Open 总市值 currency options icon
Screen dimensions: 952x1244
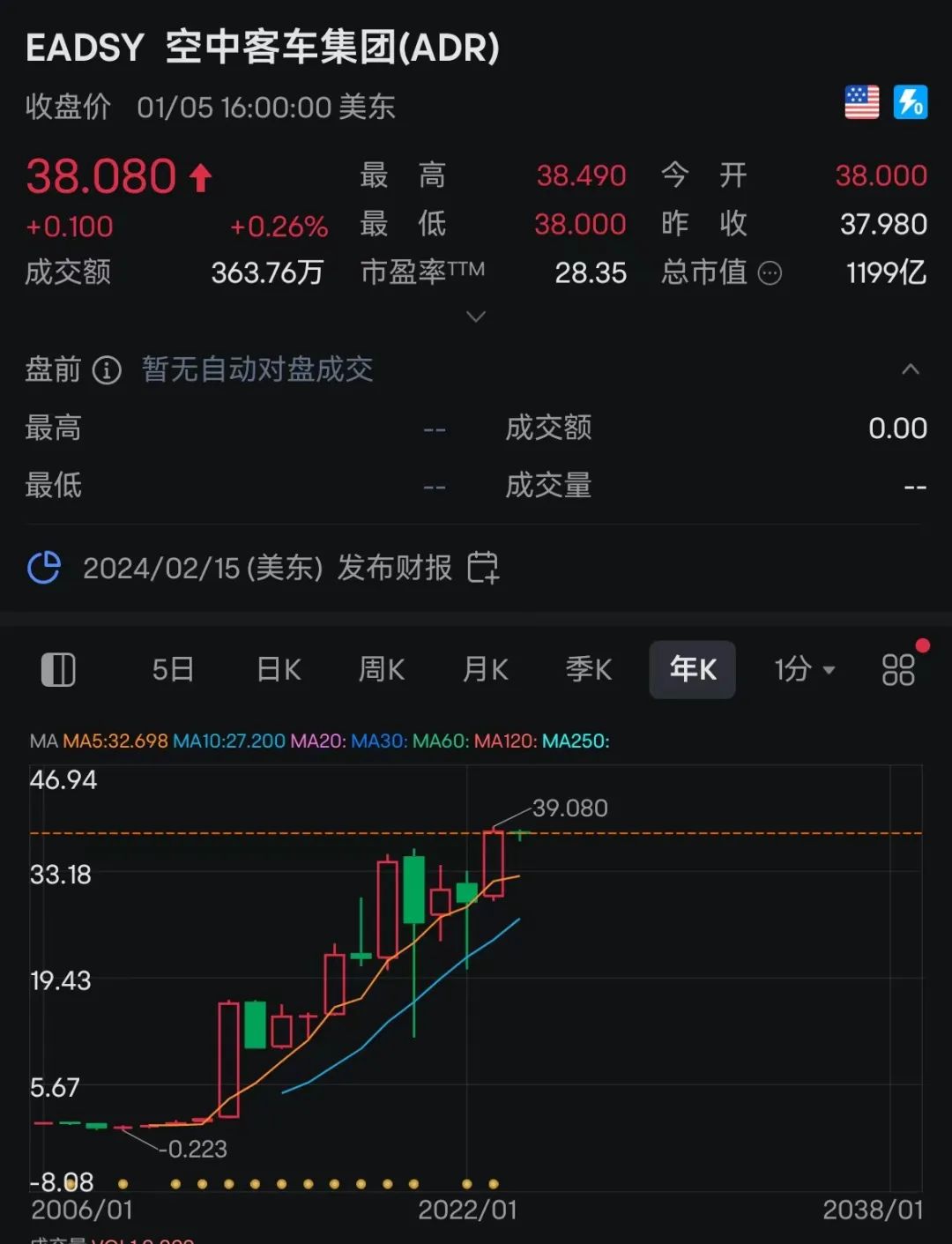pos(770,273)
